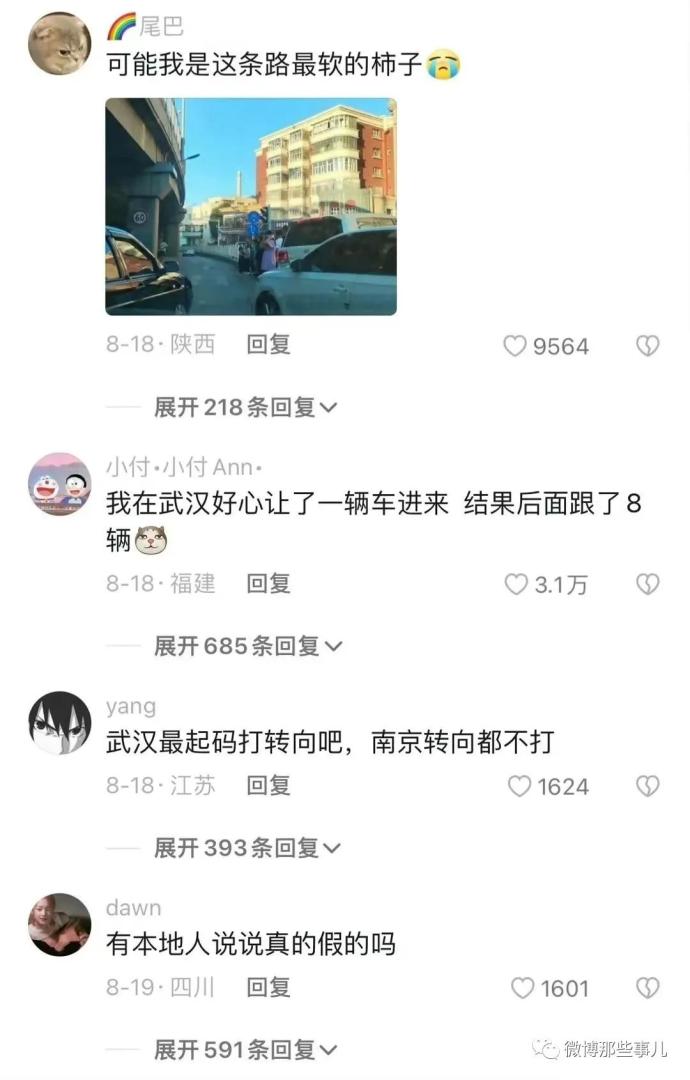View yang's profile avatar

tap(60, 722)
